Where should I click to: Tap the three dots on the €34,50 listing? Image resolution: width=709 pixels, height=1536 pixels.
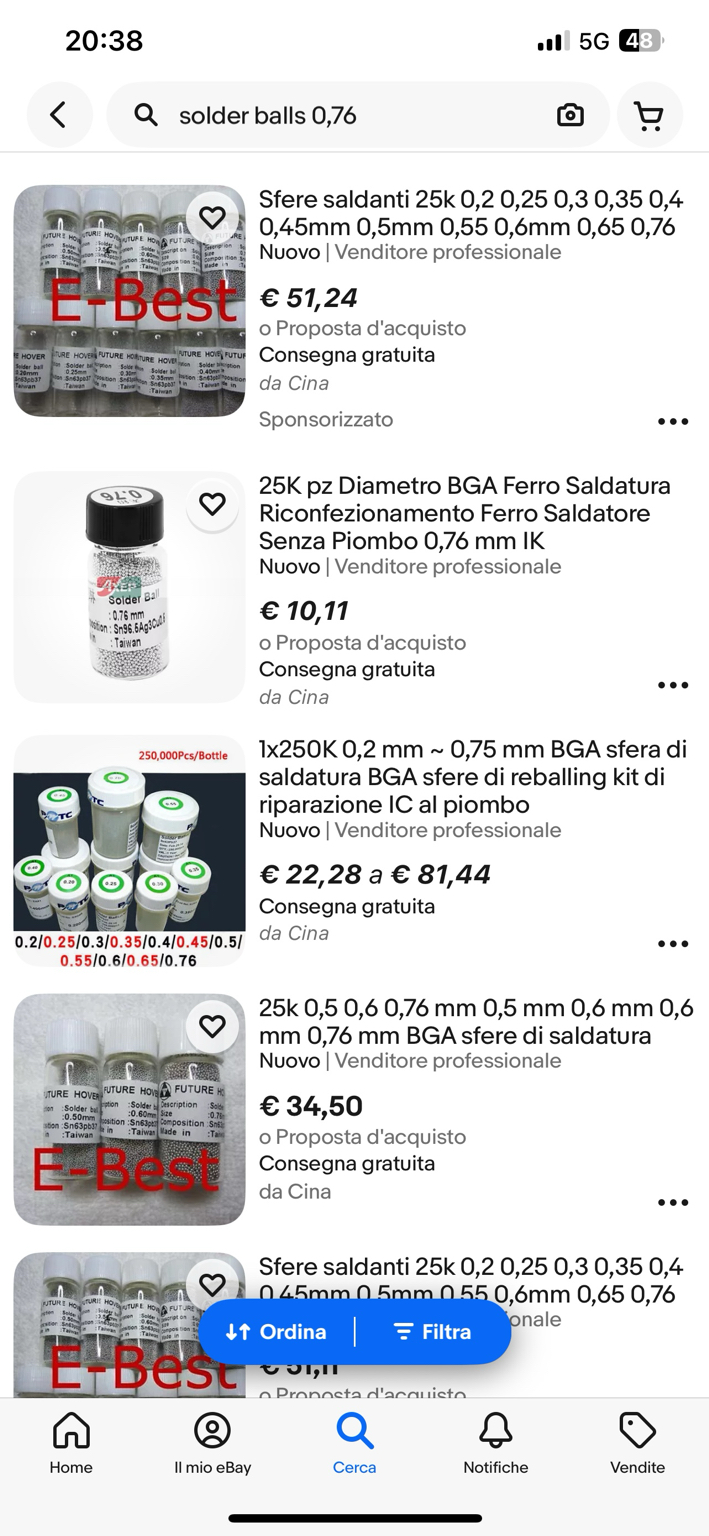tap(673, 1203)
